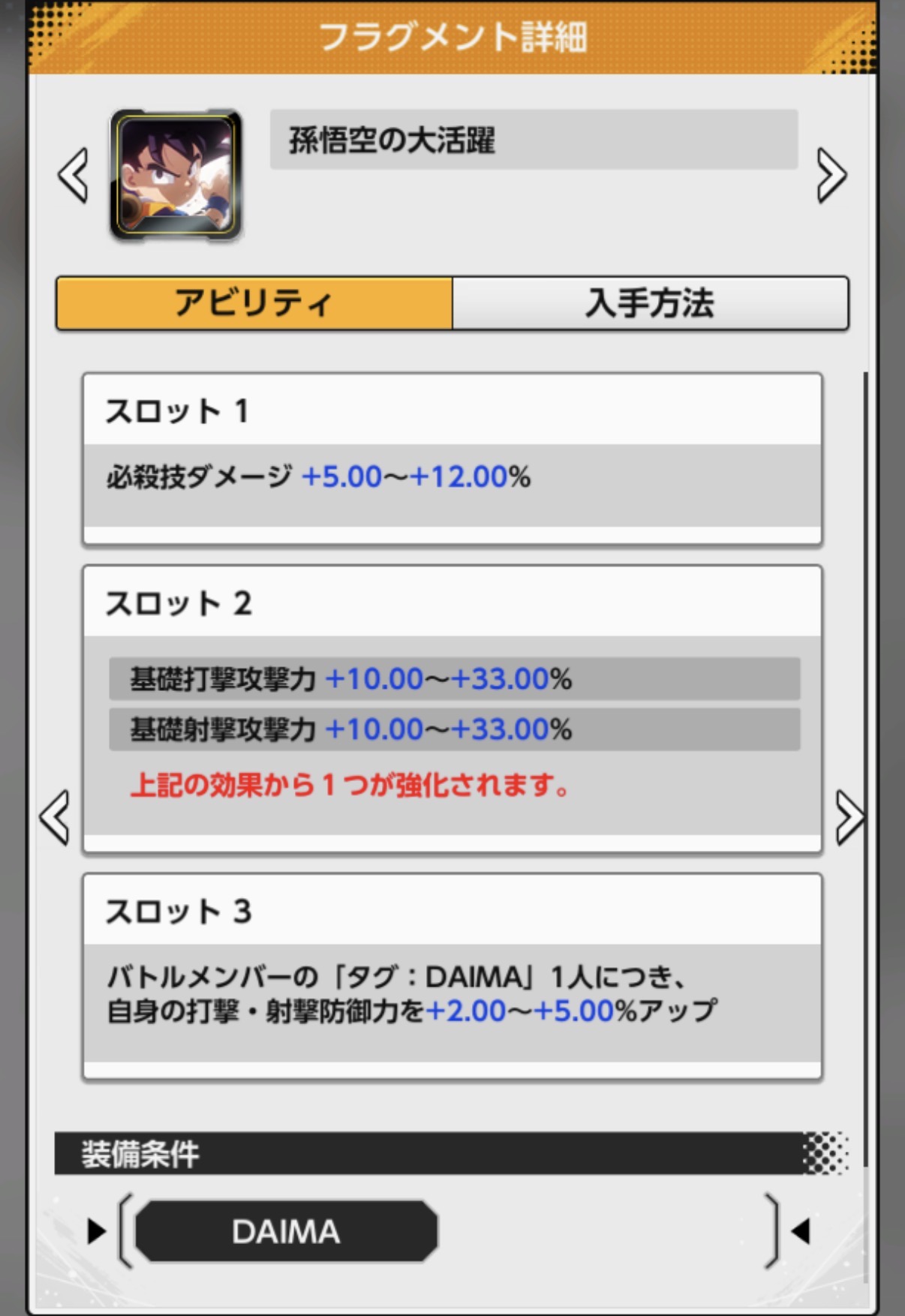Tap the right arrow beside スロット 2
Screen dimensions: 905x1316
tap(849, 817)
